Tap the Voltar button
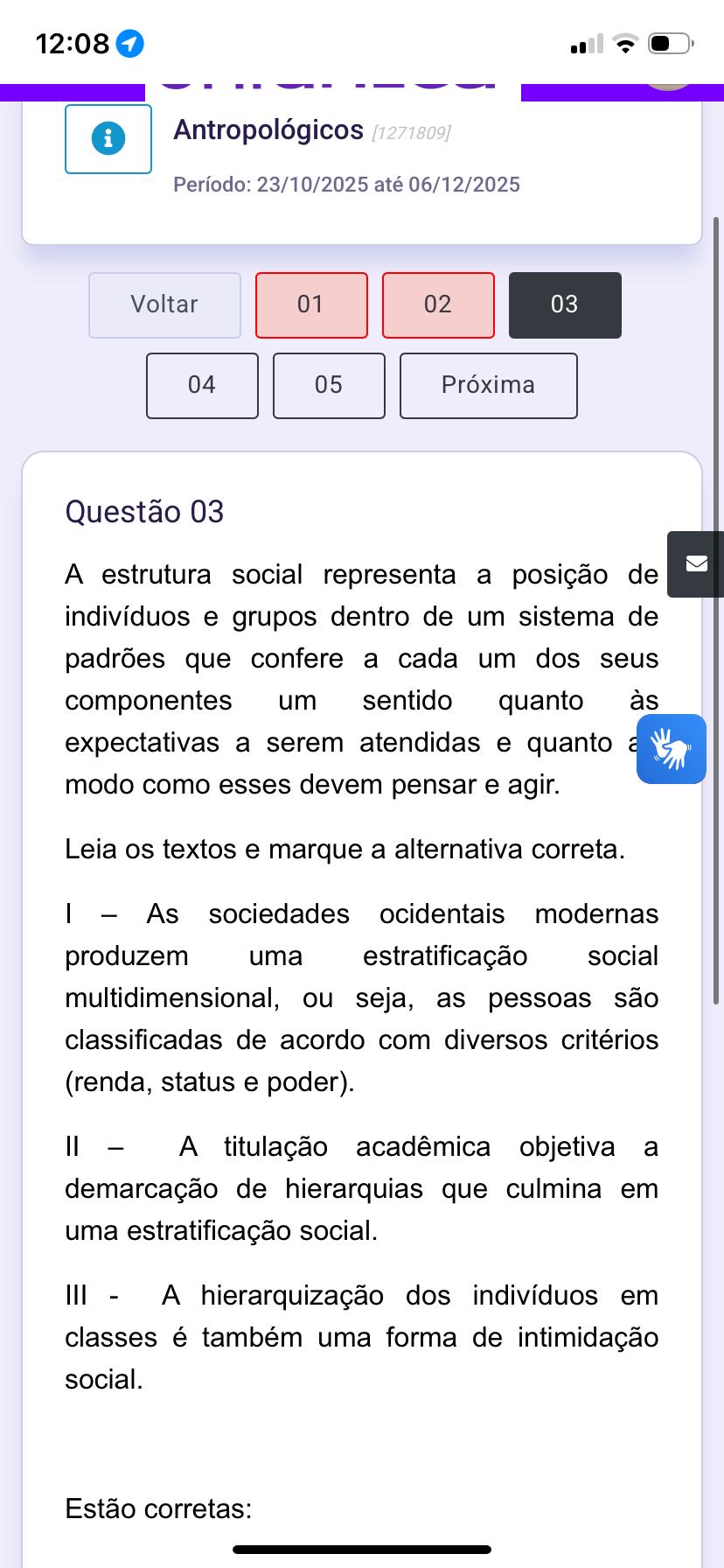The width and height of the screenshot is (724, 1568). [164, 304]
